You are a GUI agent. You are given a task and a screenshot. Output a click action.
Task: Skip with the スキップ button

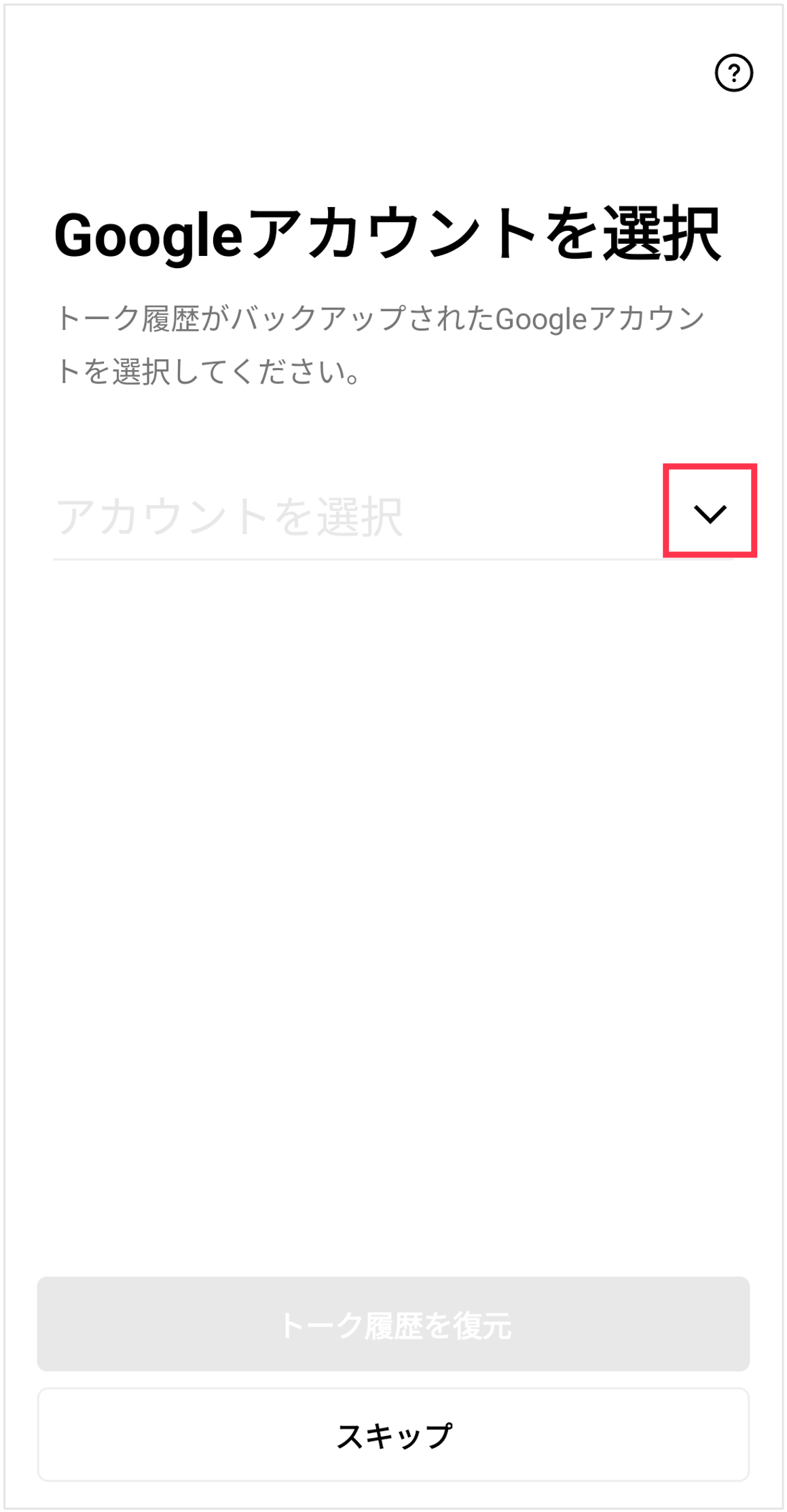(393, 1434)
